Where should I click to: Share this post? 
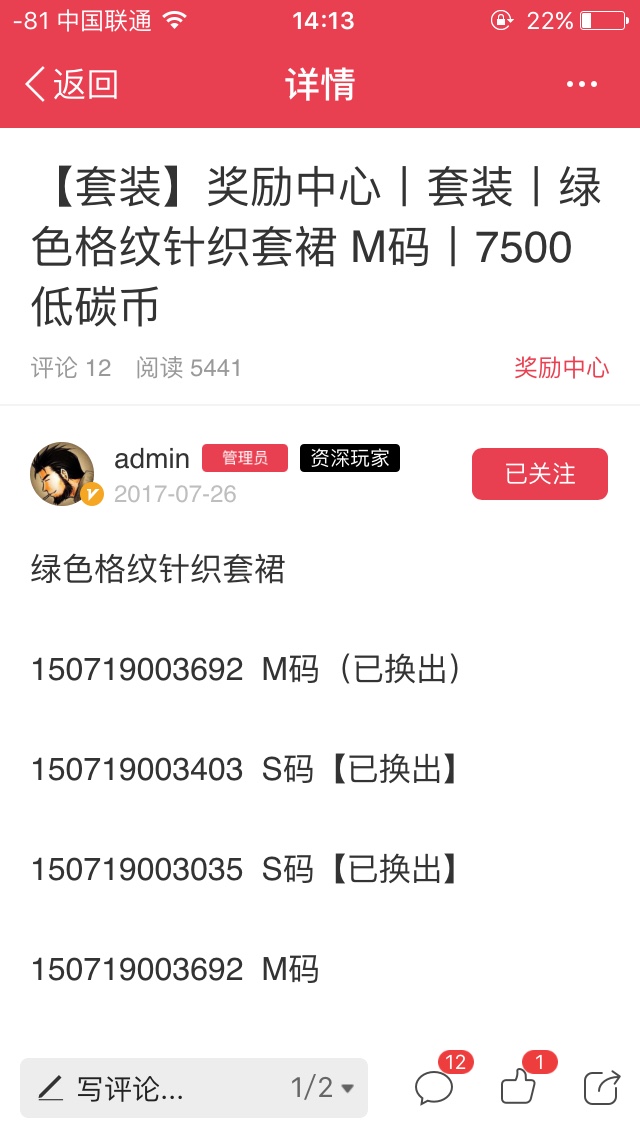click(x=602, y=1087)
